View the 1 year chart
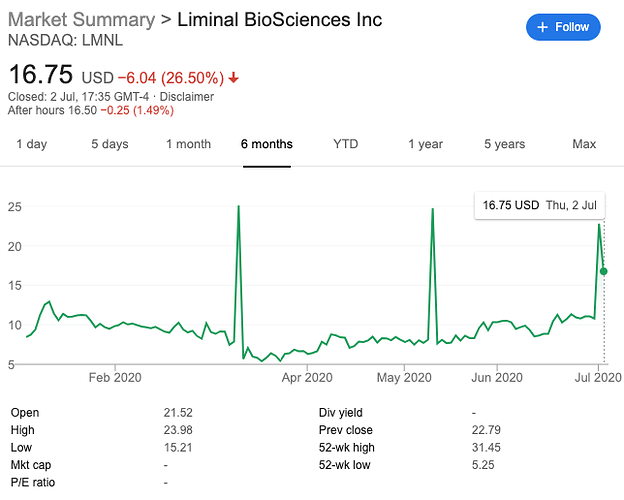Image resolution: width=624 pixels, height=500 pixels. [425, 144]
